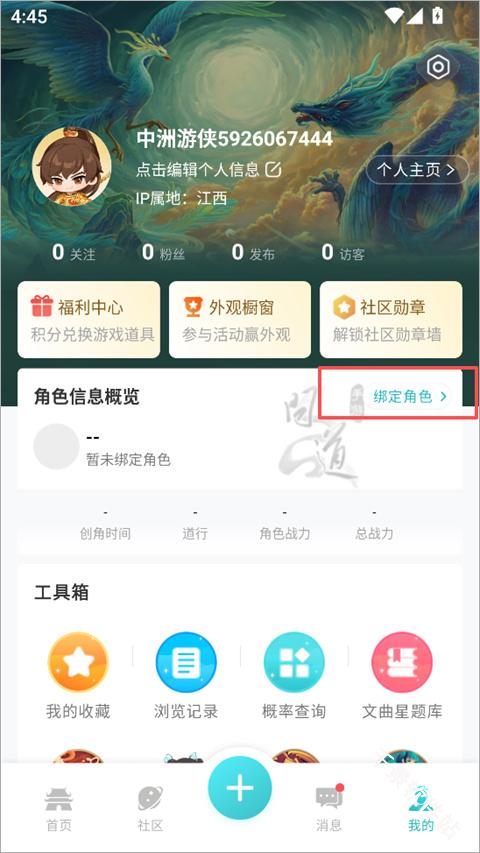Switch to the 首页 tab
Image resolution: width=480 pixels, height=853 pixels.
(58, 809)
